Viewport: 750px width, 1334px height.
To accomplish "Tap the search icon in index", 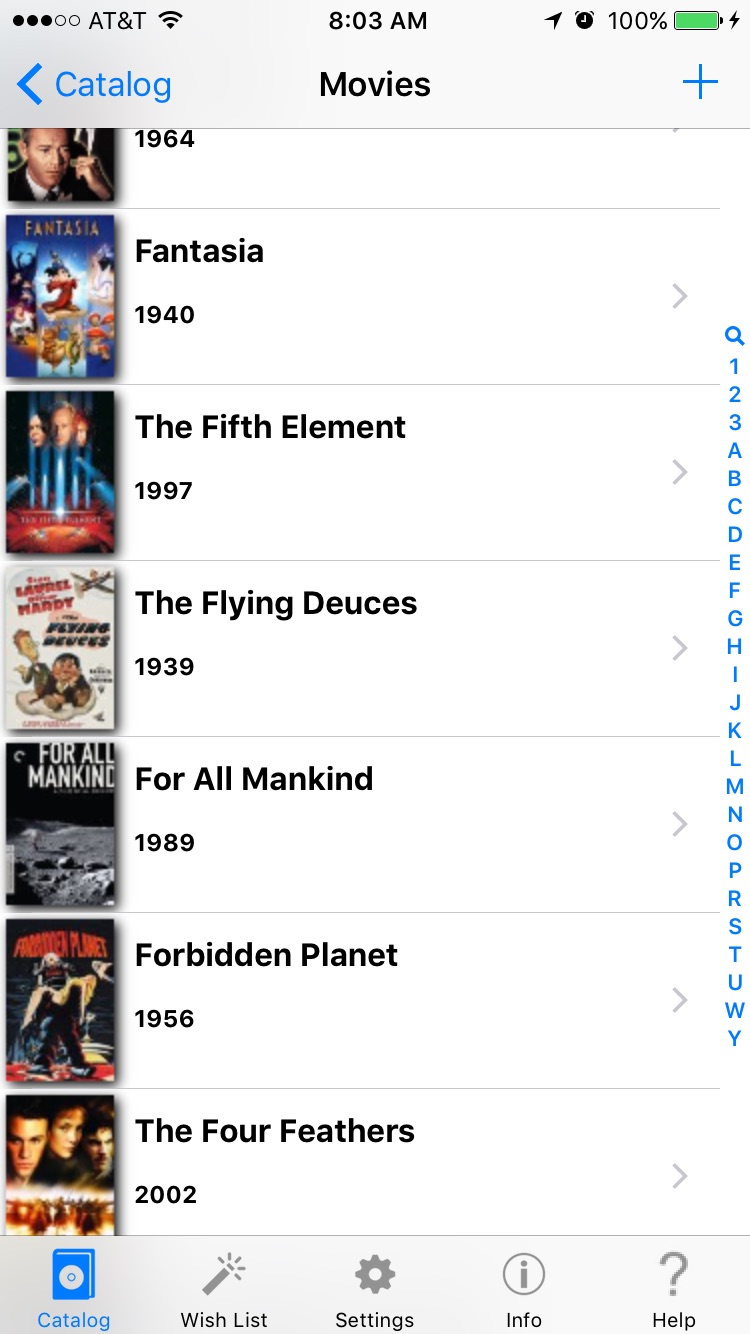I will [734, 337].
